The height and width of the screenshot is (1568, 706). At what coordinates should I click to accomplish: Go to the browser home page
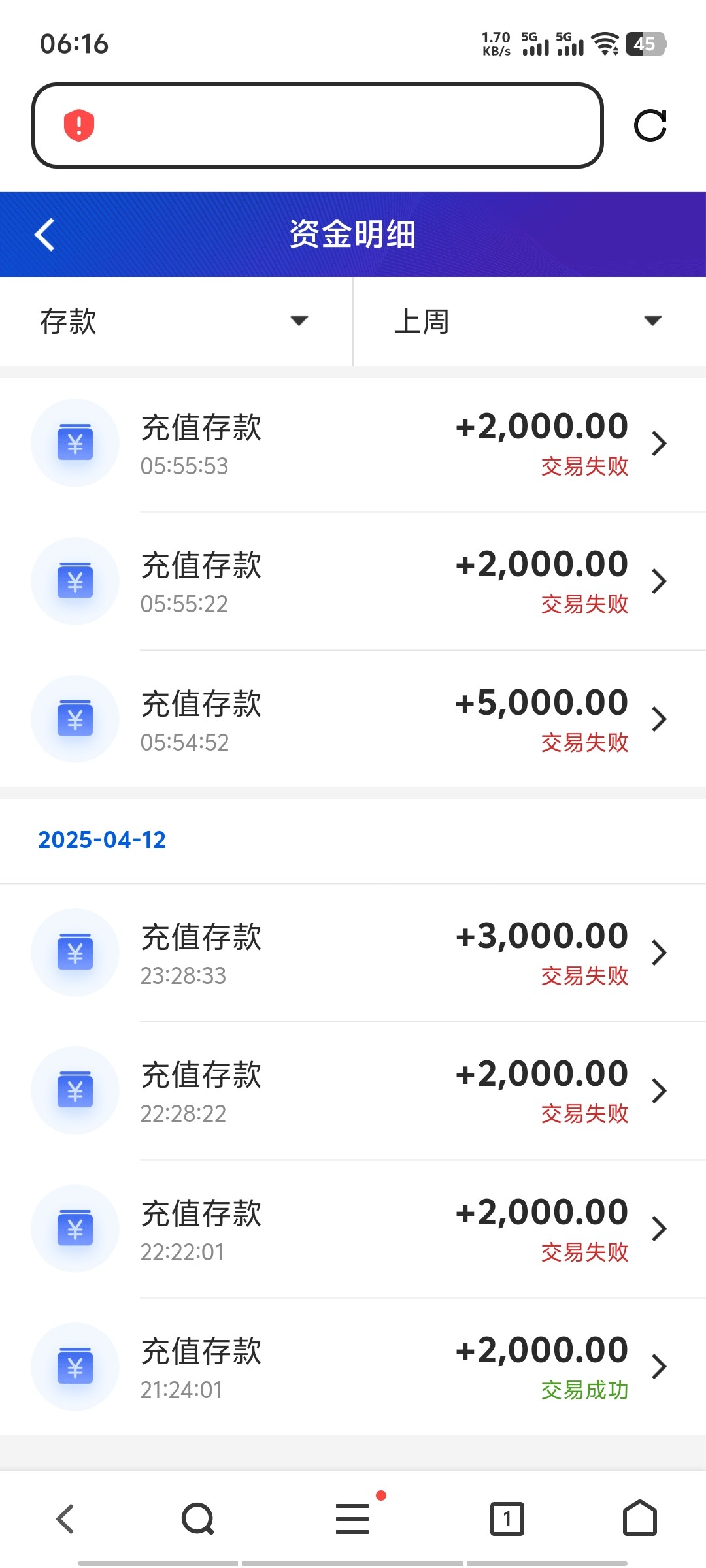[x=639, y=1518]
